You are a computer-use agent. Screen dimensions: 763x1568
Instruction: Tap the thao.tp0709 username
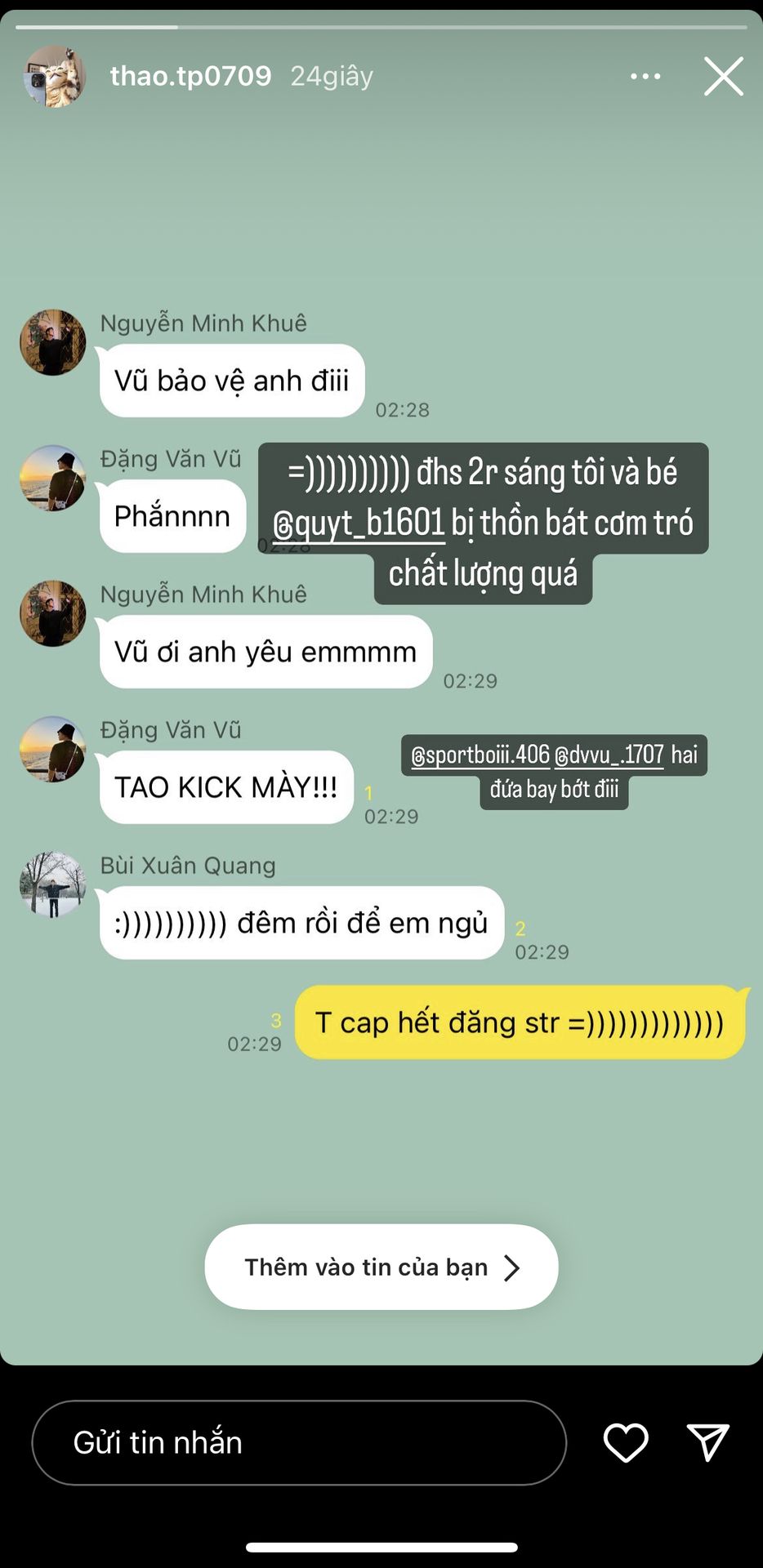point(190,77)
